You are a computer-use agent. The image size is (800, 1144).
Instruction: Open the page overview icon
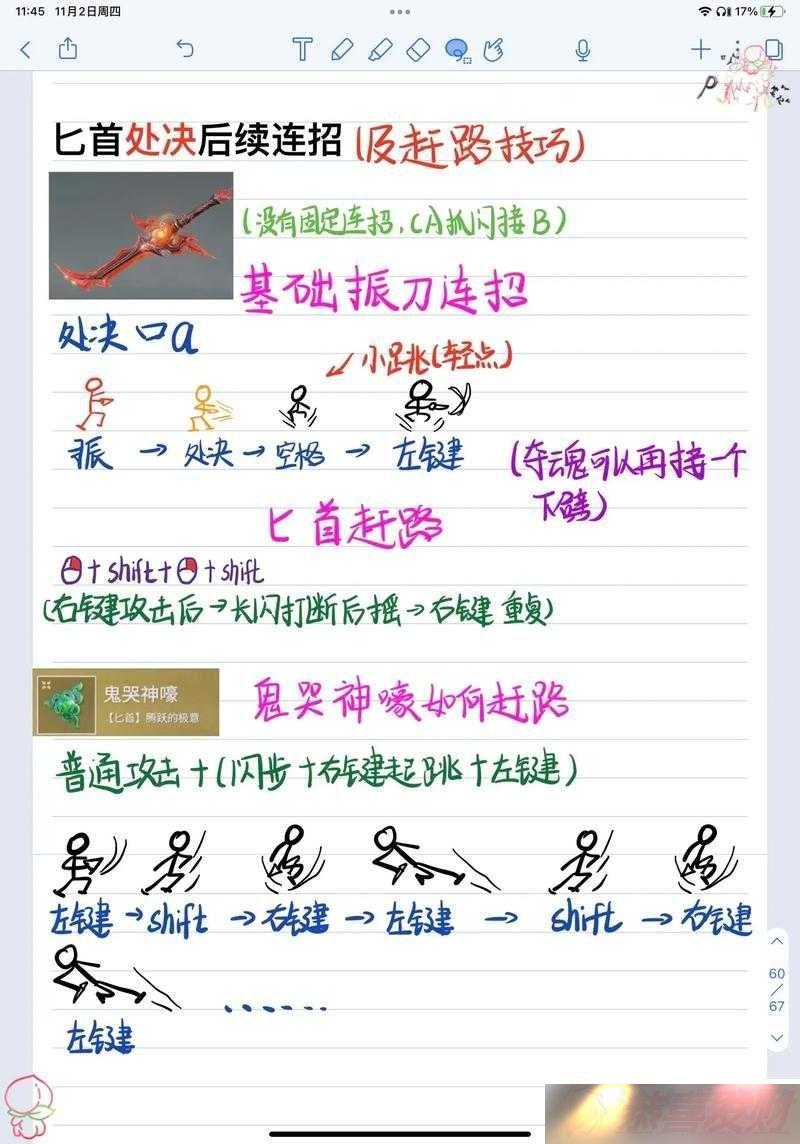[x=773, y=49]
